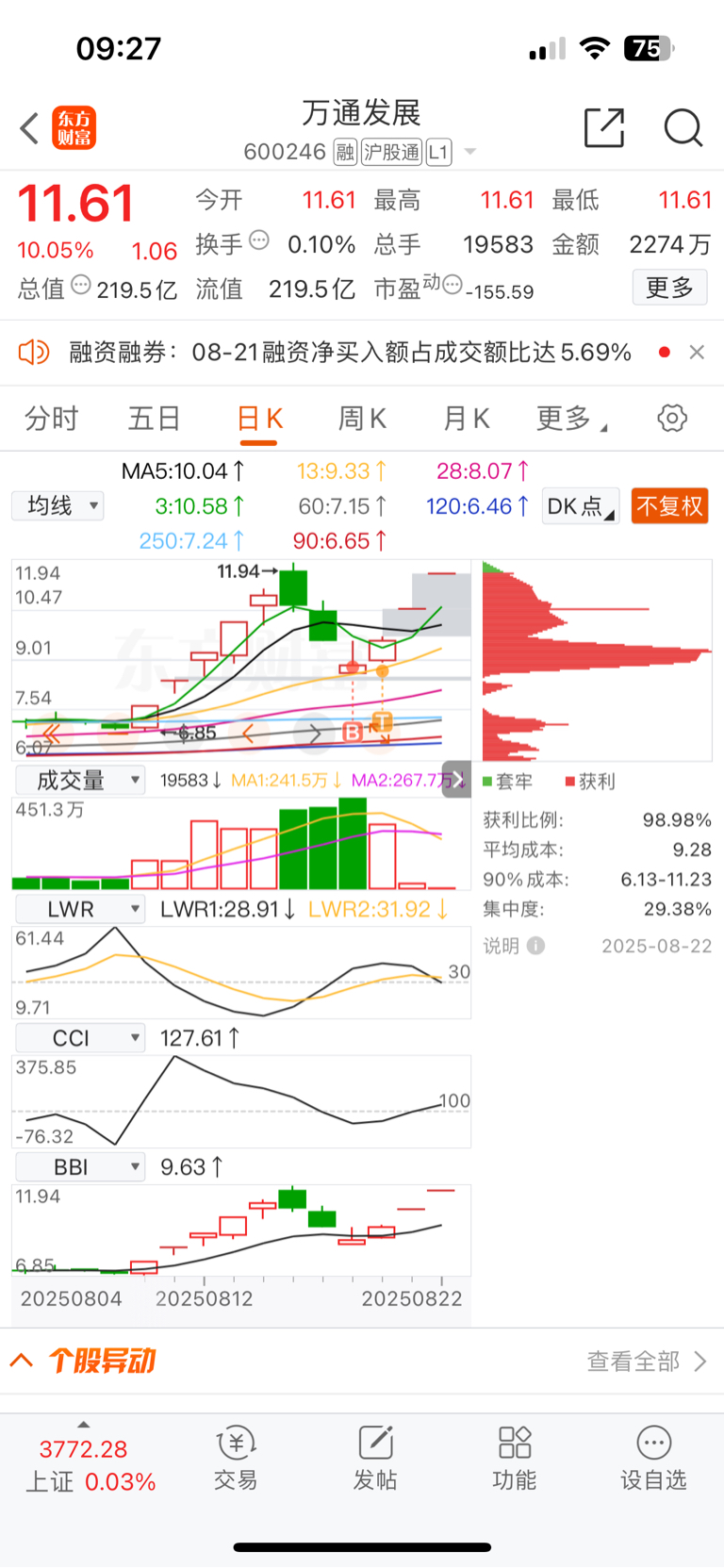Viewport: 724px width, 1568px height.
Task: View all 个股异动 via 查看全部
Action: pyautogui.click(x=647, y=1361)
